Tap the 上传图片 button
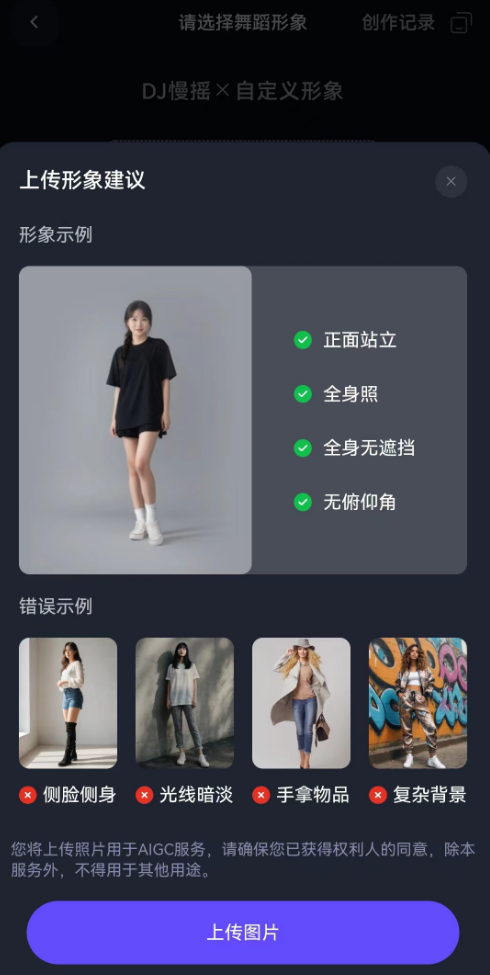This screenshot has height=975, width=490. point(243,932)
